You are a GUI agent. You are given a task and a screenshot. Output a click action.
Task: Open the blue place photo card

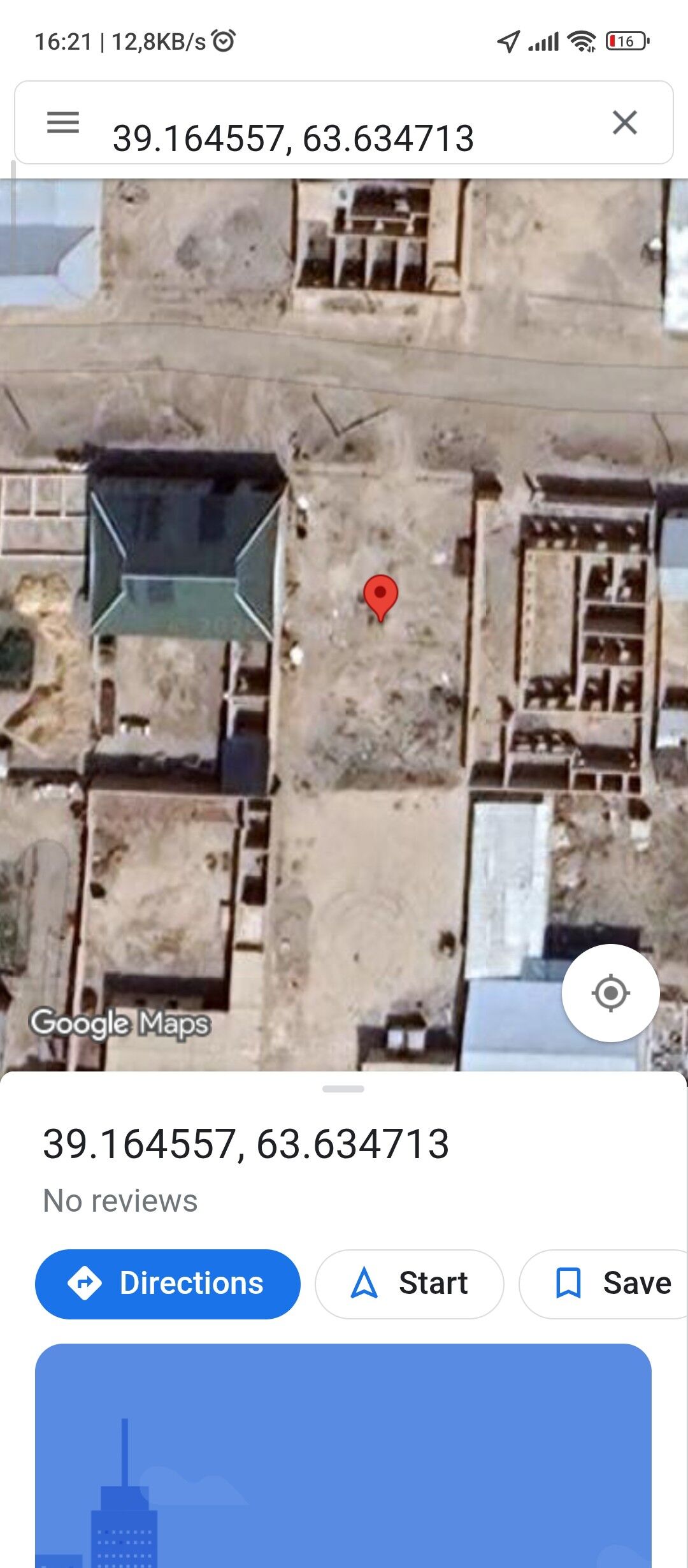coord(343,1455)
